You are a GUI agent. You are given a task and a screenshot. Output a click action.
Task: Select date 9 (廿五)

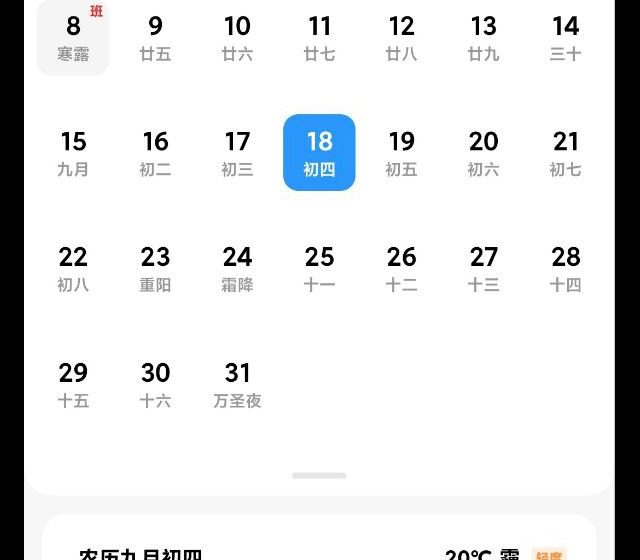pyautogui.click(x=155, y=37)
